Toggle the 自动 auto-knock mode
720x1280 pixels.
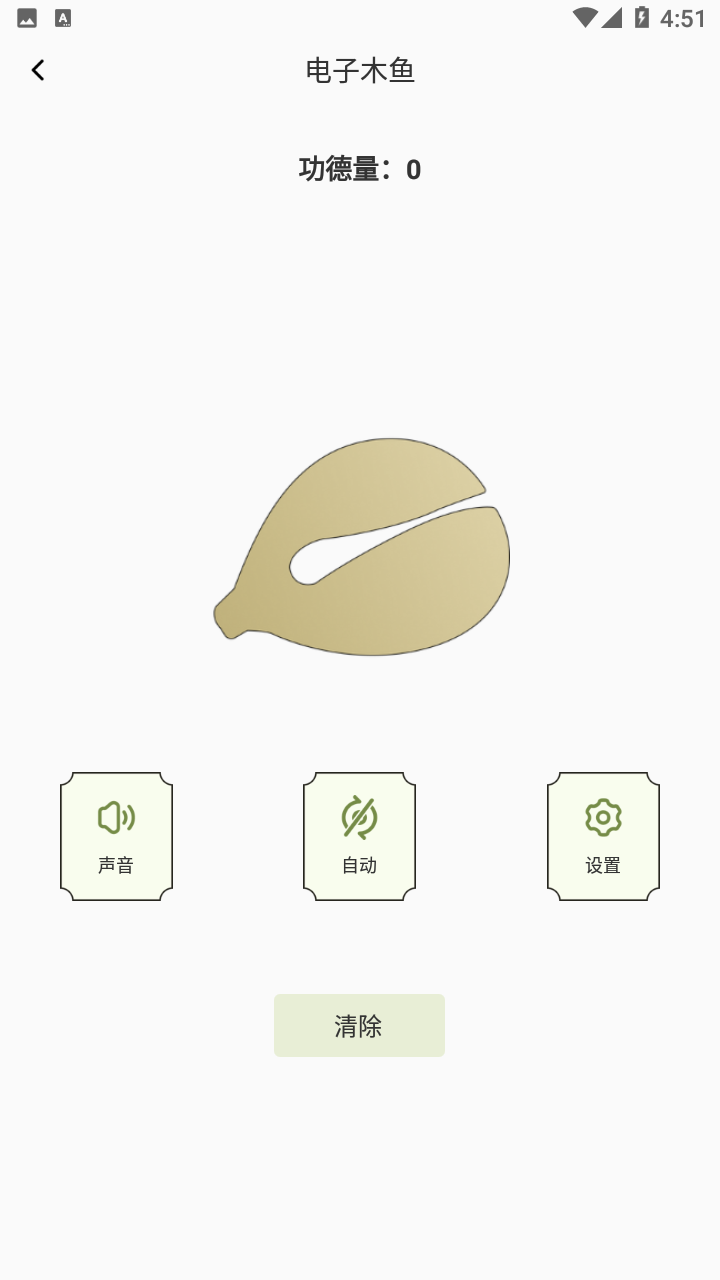coord(359,836)
